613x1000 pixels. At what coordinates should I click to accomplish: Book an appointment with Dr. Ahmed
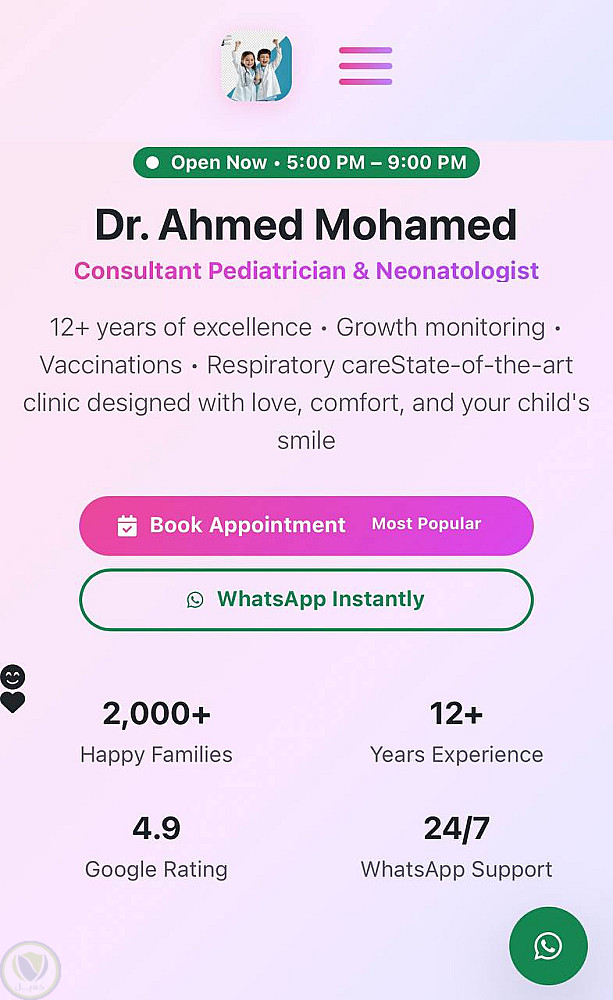click(x=306, y=525)
